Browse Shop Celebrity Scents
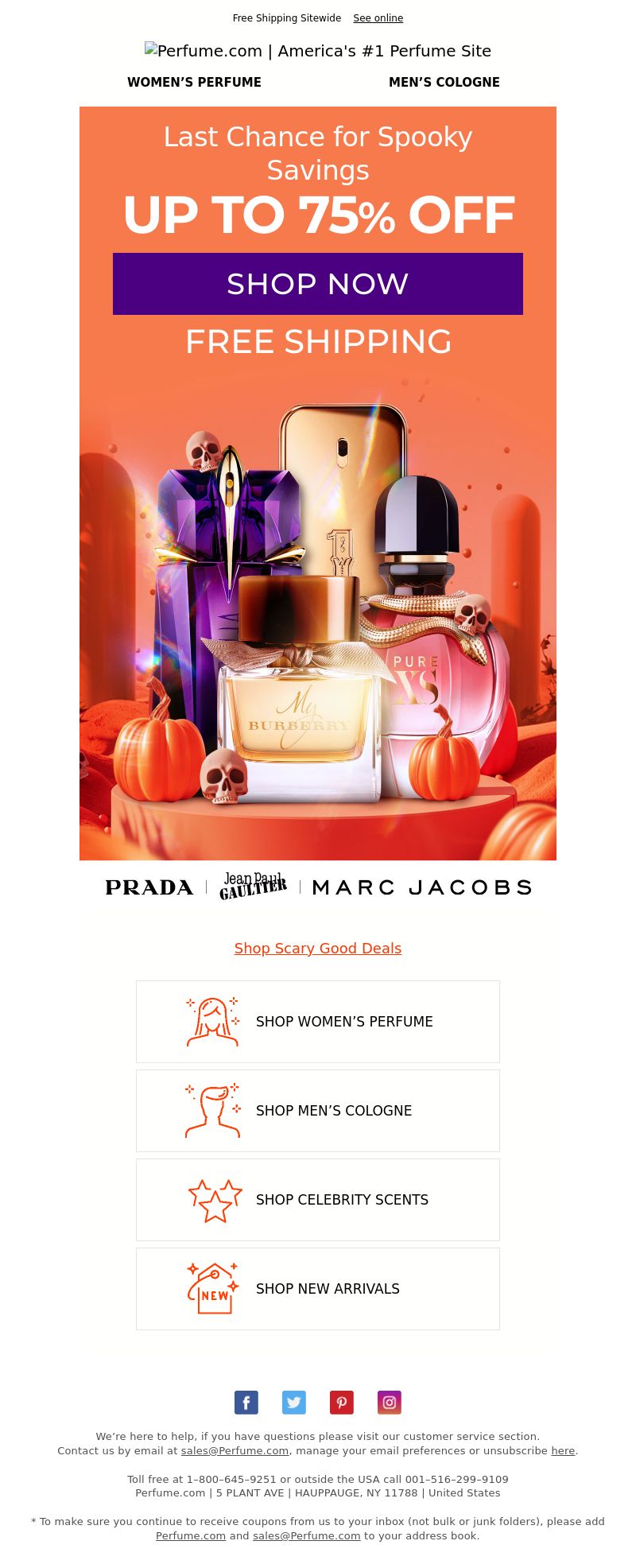636x1568 pixels. [x=318, y=1200]
